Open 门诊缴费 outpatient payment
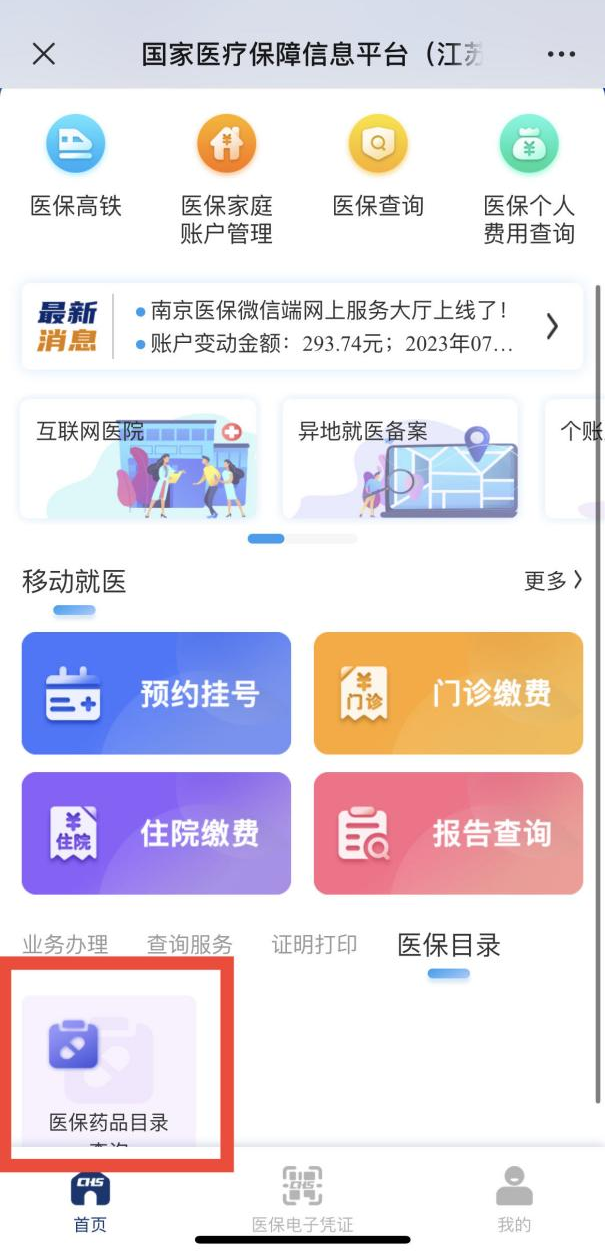Viewport: 605px width, 1255px height. tap(448, 693)
